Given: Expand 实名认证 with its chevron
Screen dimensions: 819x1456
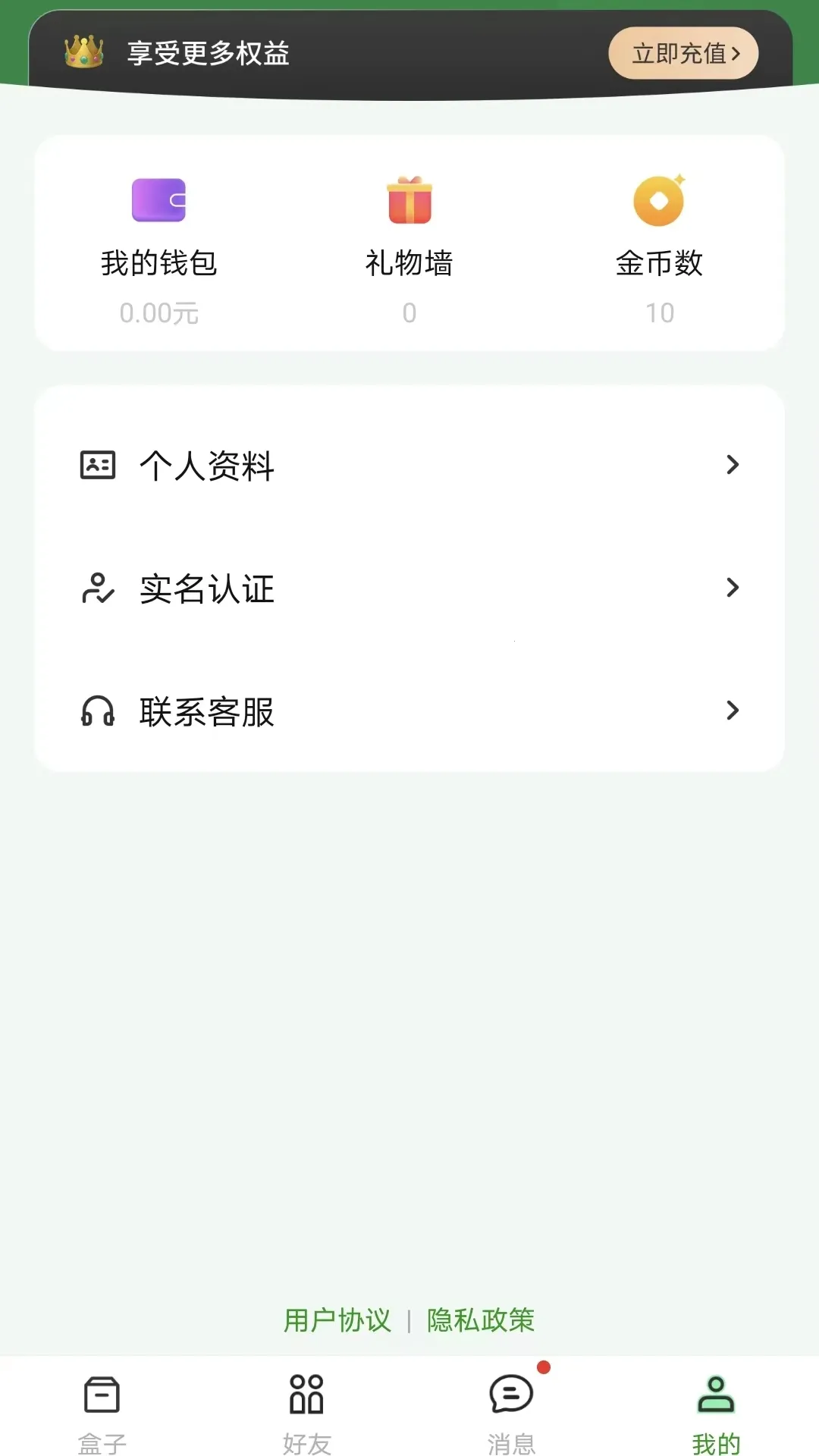Looking at the screenshot, I should (732, 588).
